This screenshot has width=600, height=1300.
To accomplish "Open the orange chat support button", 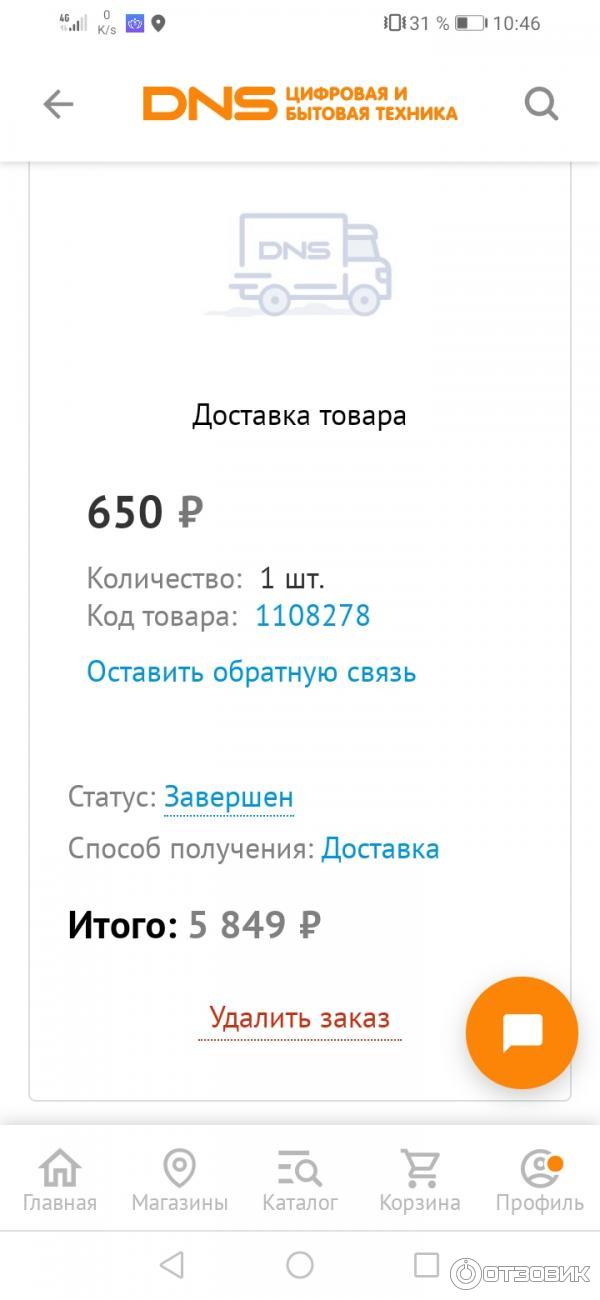I will point(521,1032).
